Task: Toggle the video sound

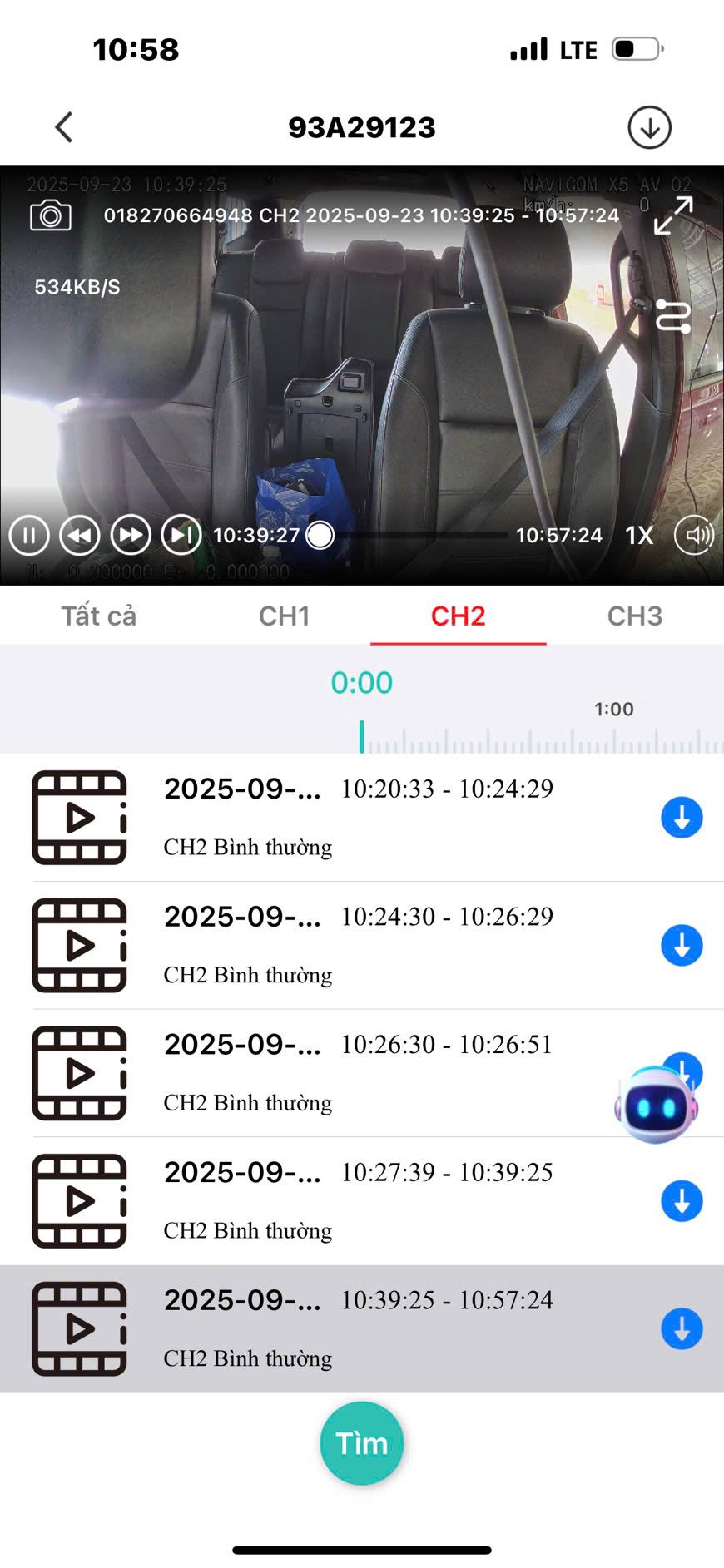Action: pyautogui.click(x=694, y=535)
